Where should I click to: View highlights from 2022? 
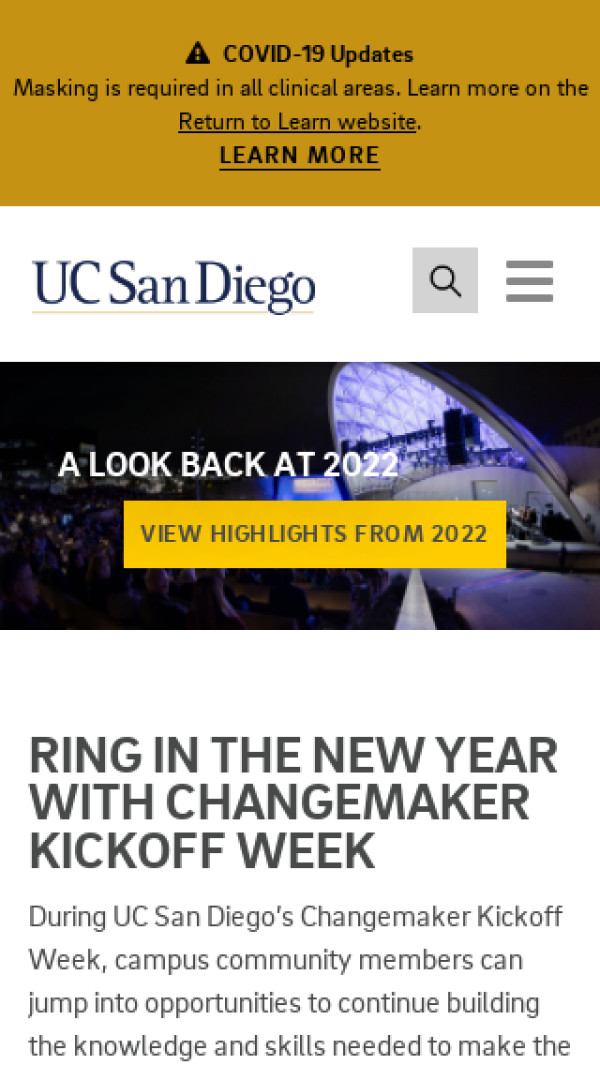point(314,534)
